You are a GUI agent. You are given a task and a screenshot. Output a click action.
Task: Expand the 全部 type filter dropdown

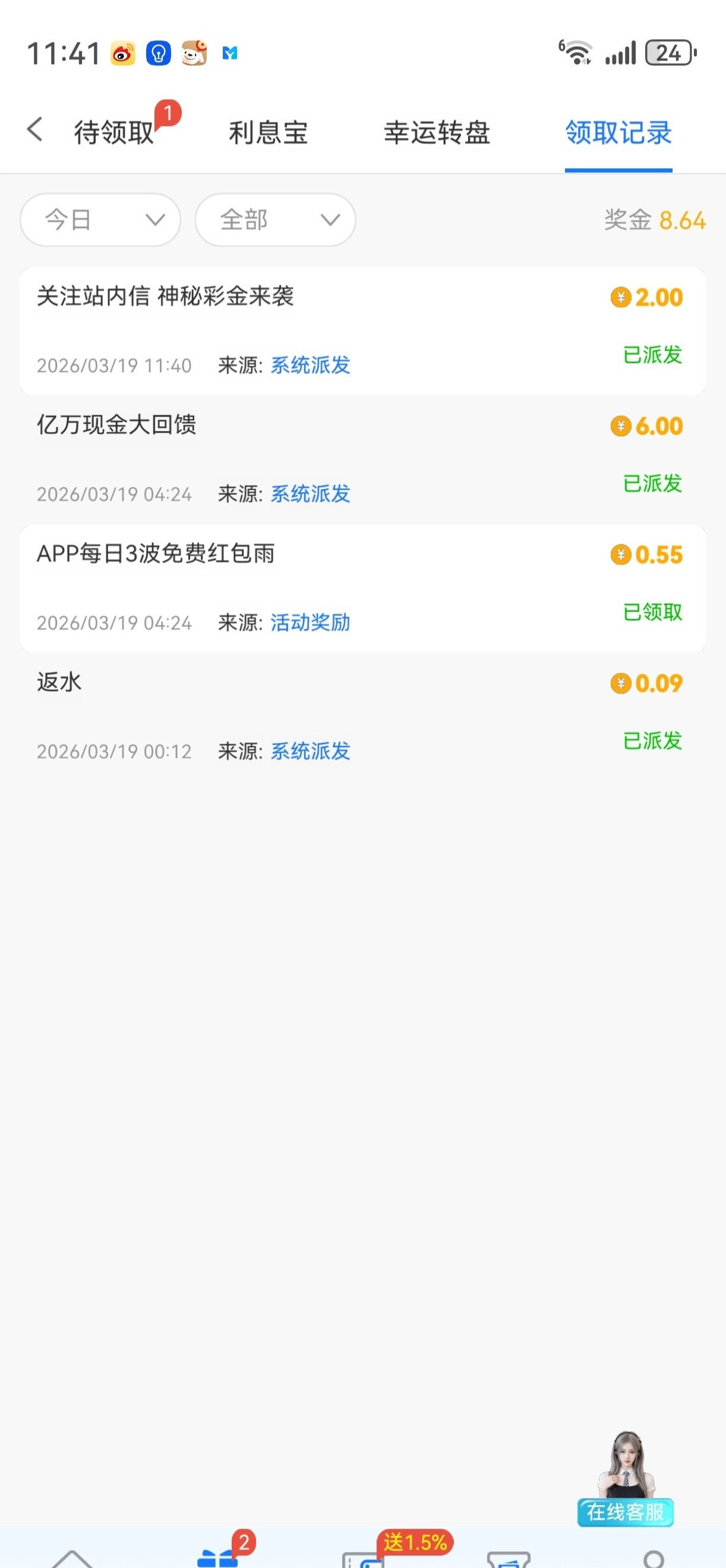[x=275, y=220]
